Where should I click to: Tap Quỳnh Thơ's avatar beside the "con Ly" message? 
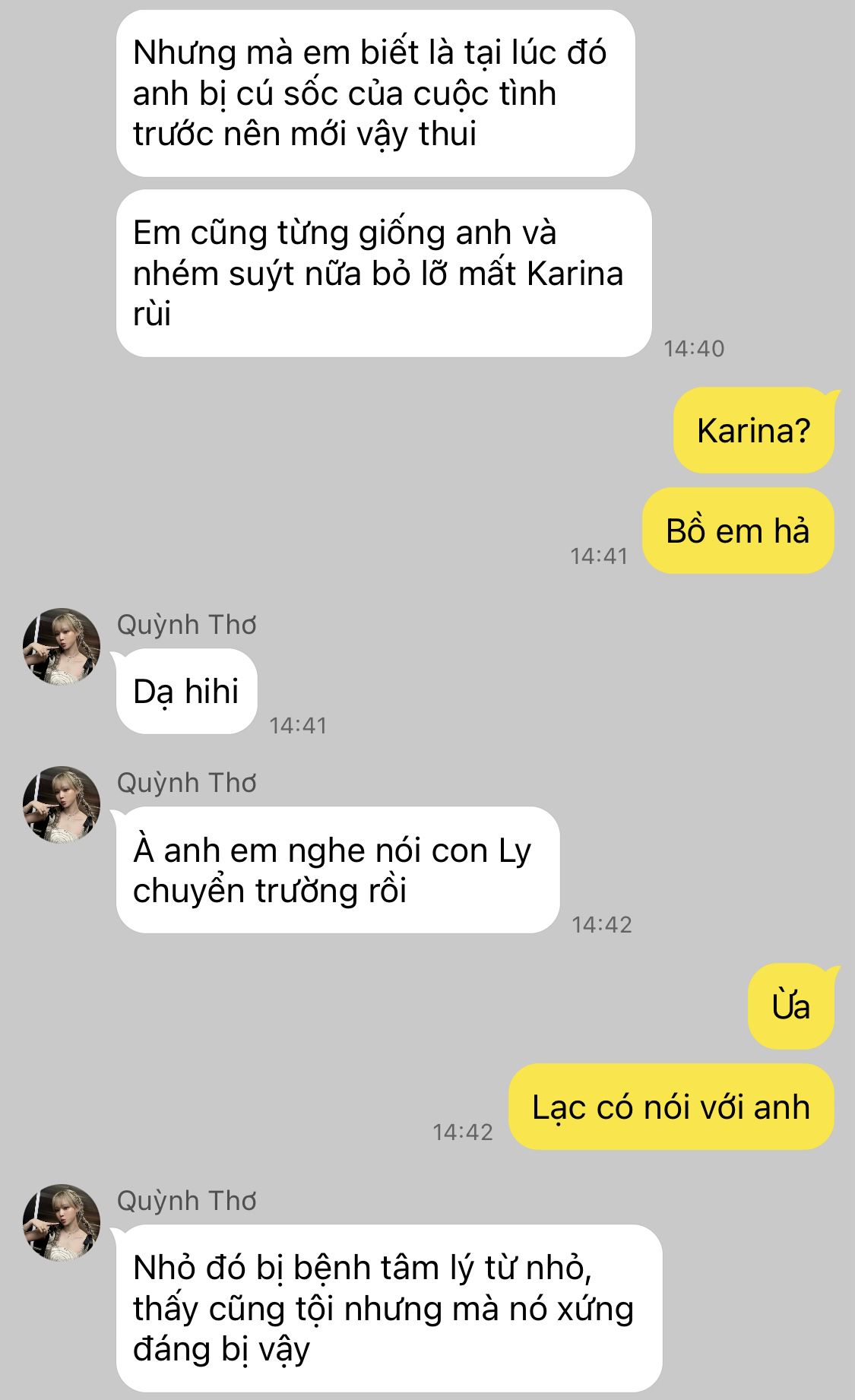click(x=62, y=805)
